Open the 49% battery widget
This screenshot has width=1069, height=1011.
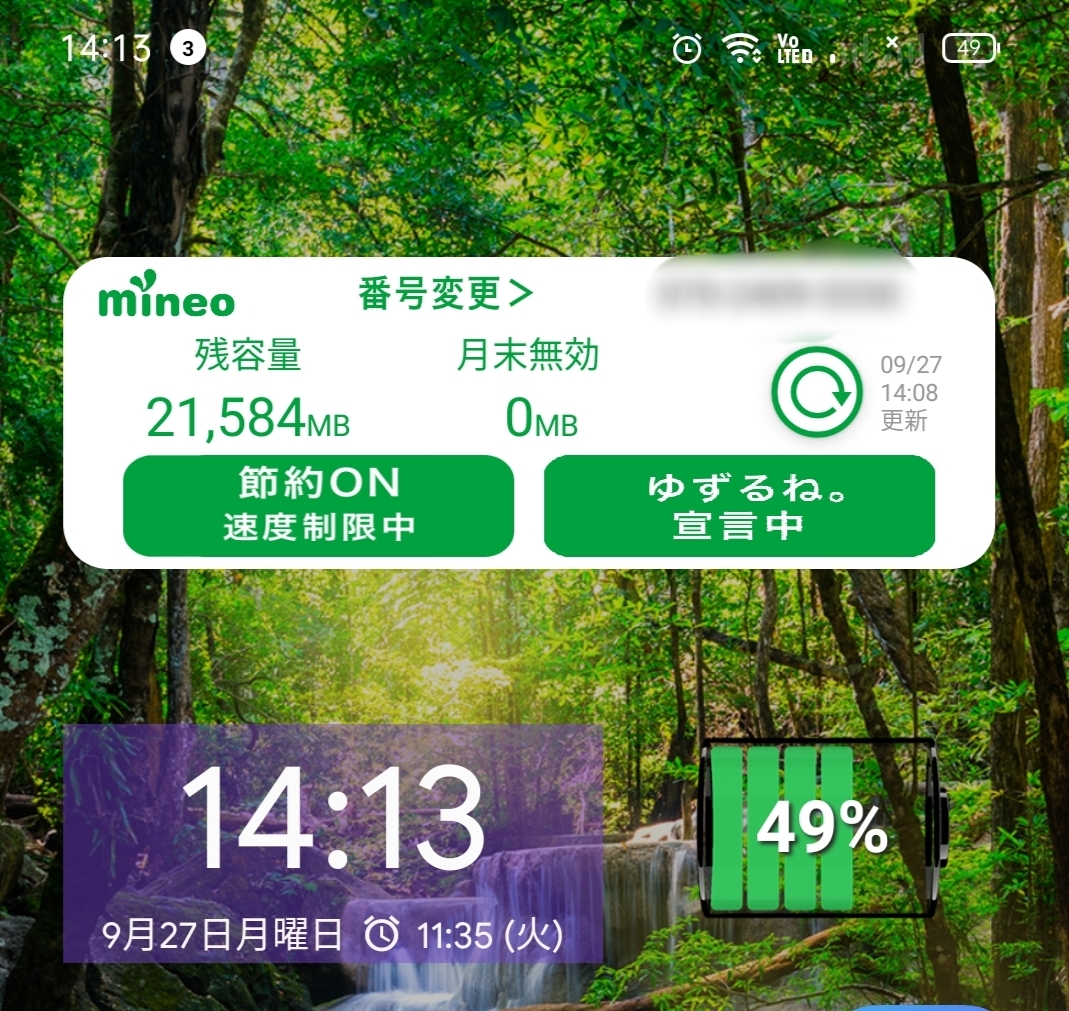click(822, 828)
